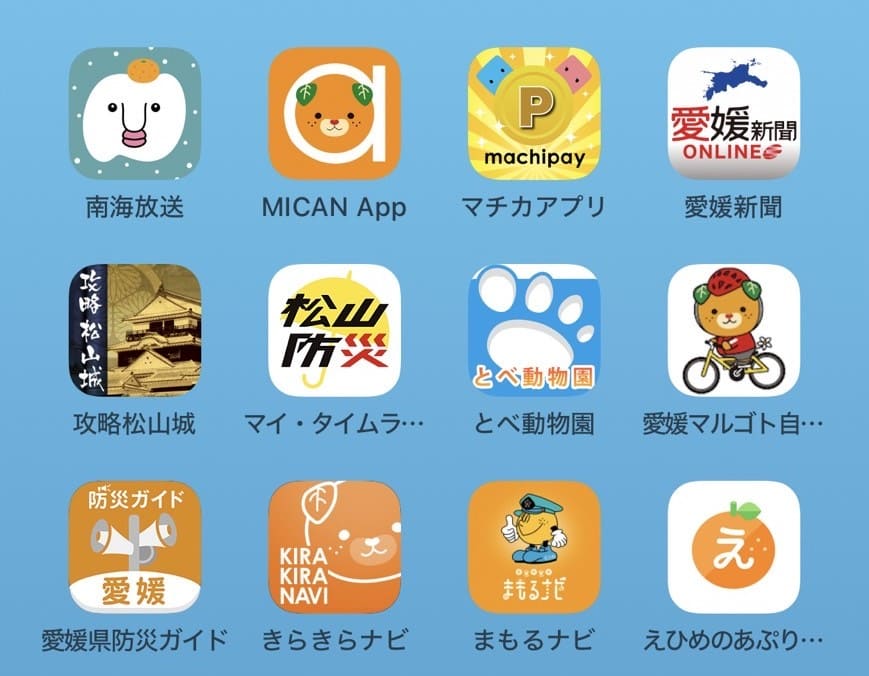Open えひめのあぷり app
Screen dimensions: 869x676
pyautogui.click(x=733, y=547)
